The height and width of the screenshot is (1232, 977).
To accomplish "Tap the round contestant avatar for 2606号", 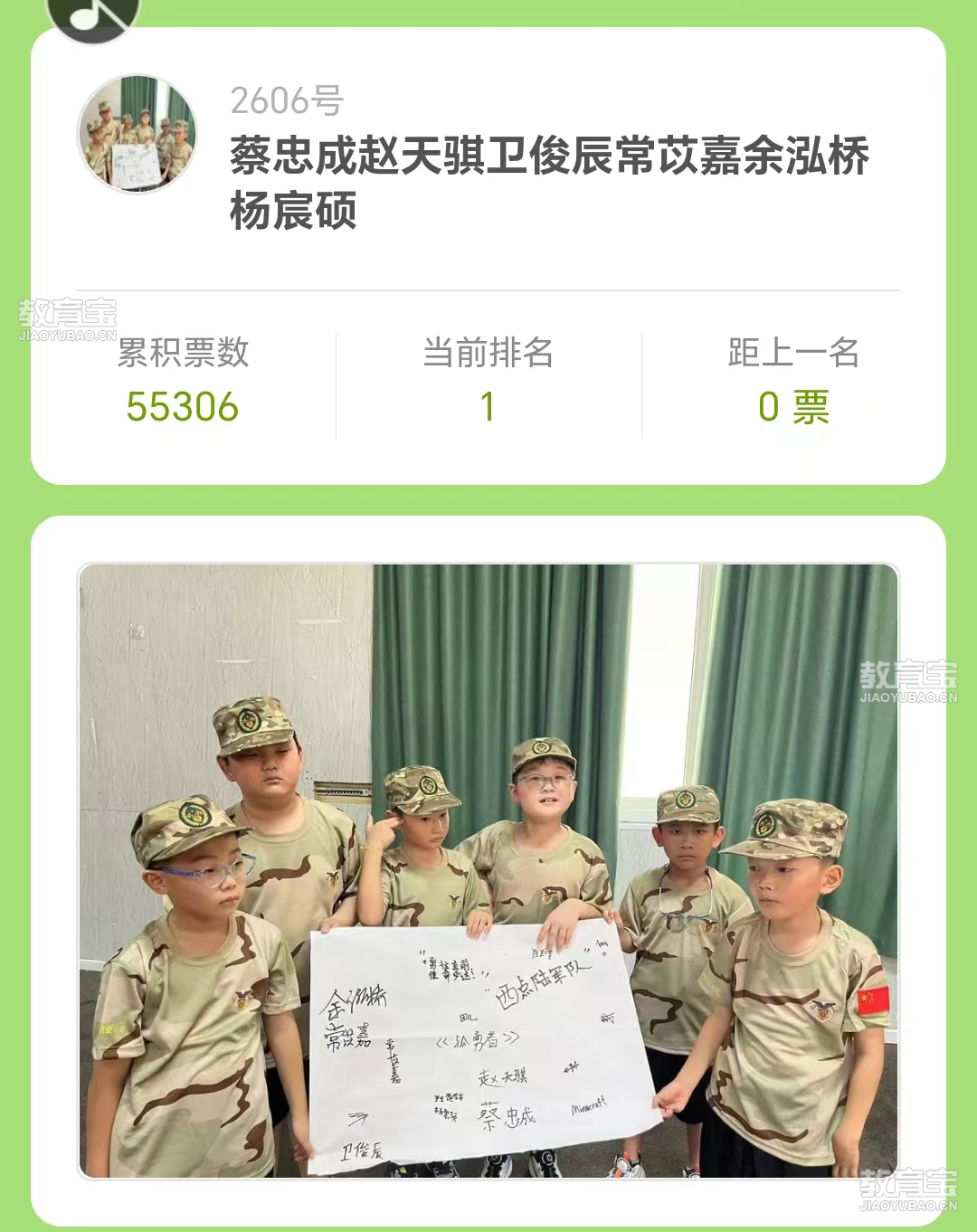I will 138,134.
